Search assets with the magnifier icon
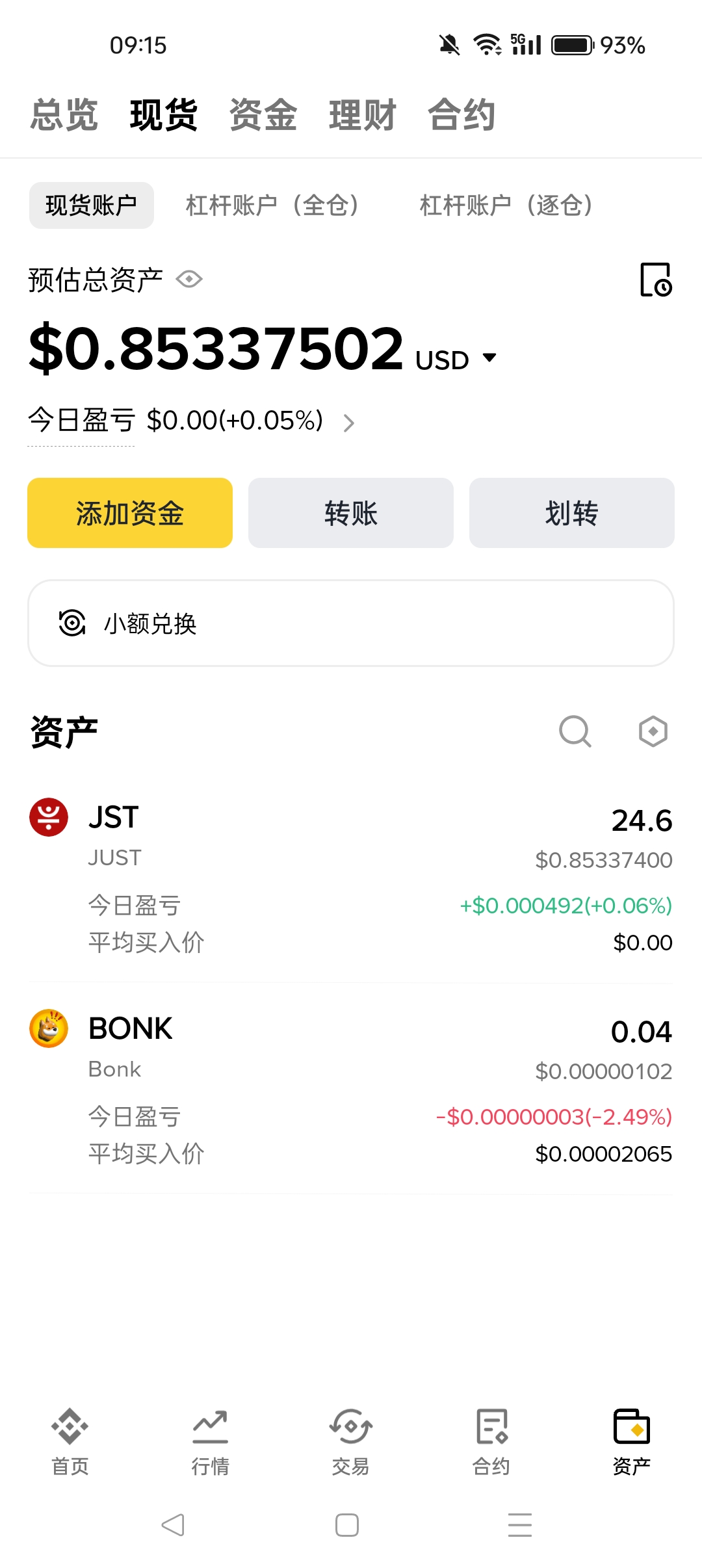 coord(575,732)
